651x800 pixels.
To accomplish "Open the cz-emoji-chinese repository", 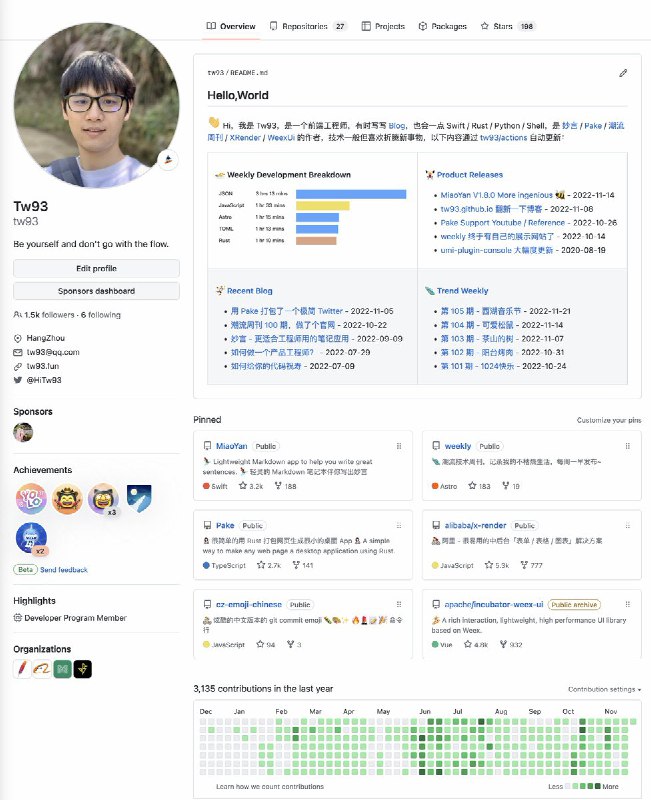I will coord(250,605).
